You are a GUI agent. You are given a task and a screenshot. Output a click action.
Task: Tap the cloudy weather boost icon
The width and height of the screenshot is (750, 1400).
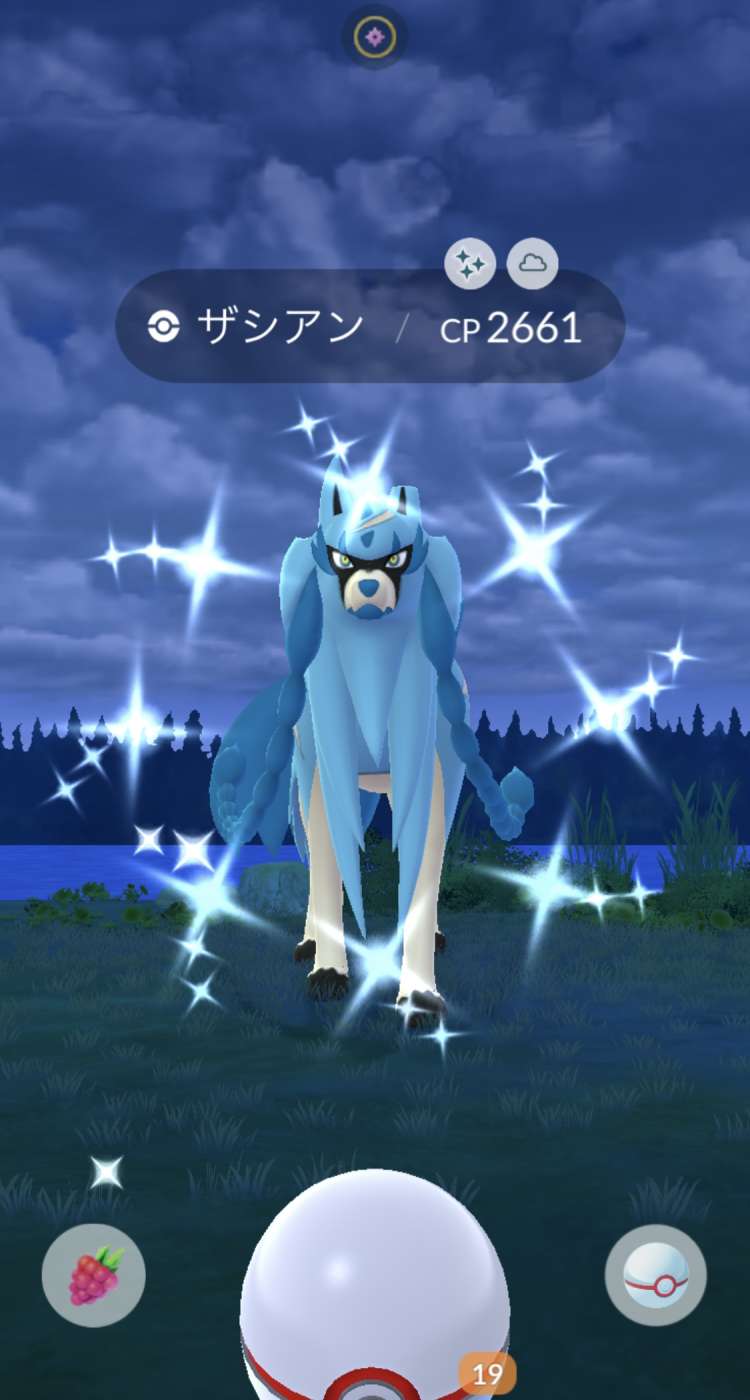(533, 264)
